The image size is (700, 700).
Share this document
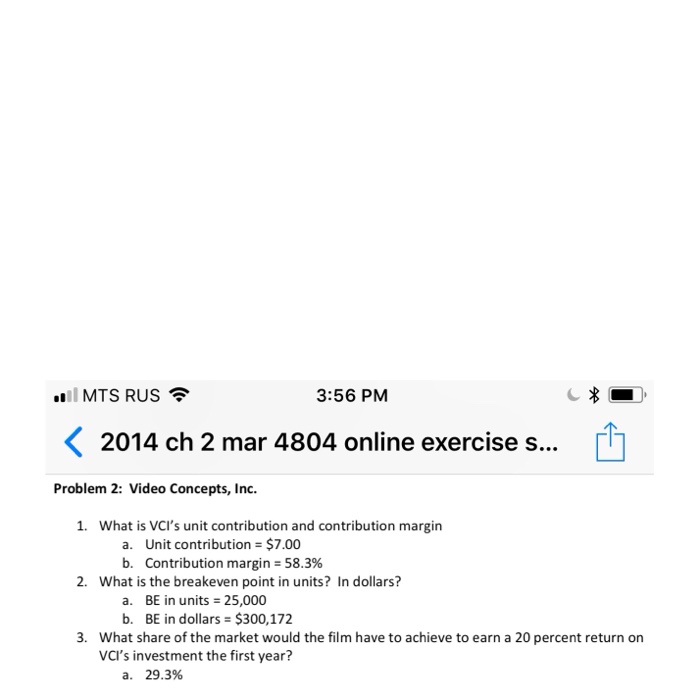click(610, 441)
